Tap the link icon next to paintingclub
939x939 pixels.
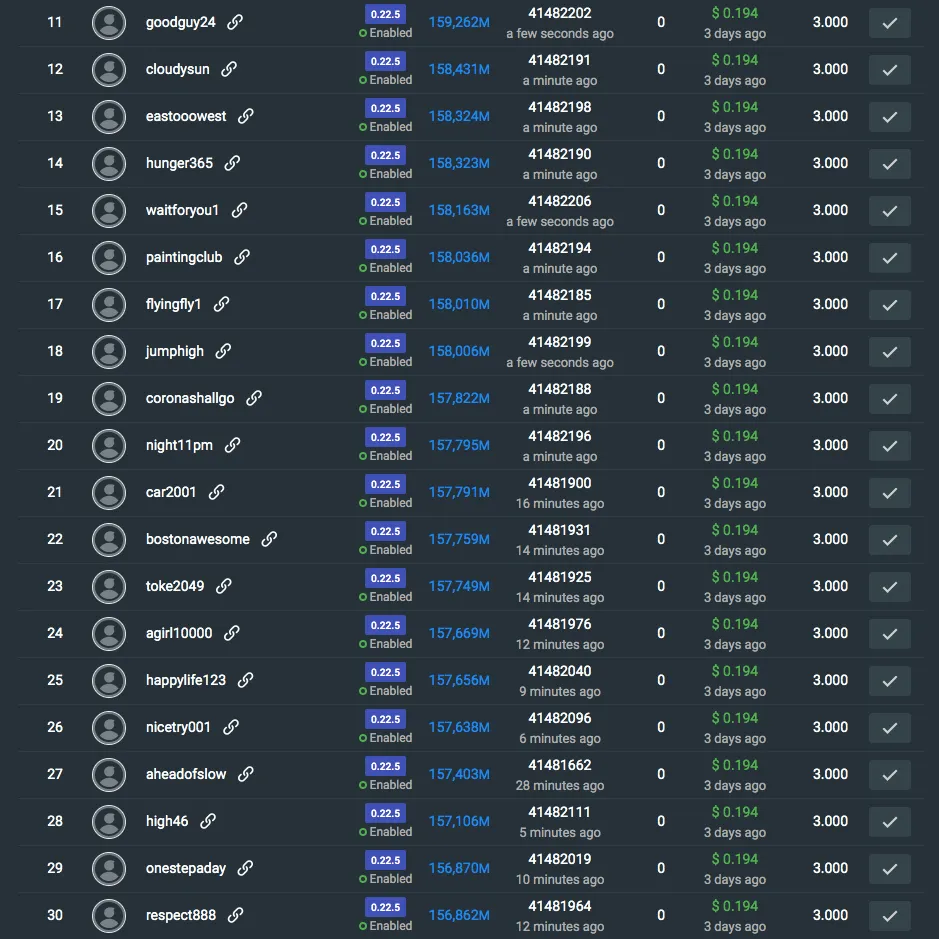pyautogui.click(x=242, y=257)
